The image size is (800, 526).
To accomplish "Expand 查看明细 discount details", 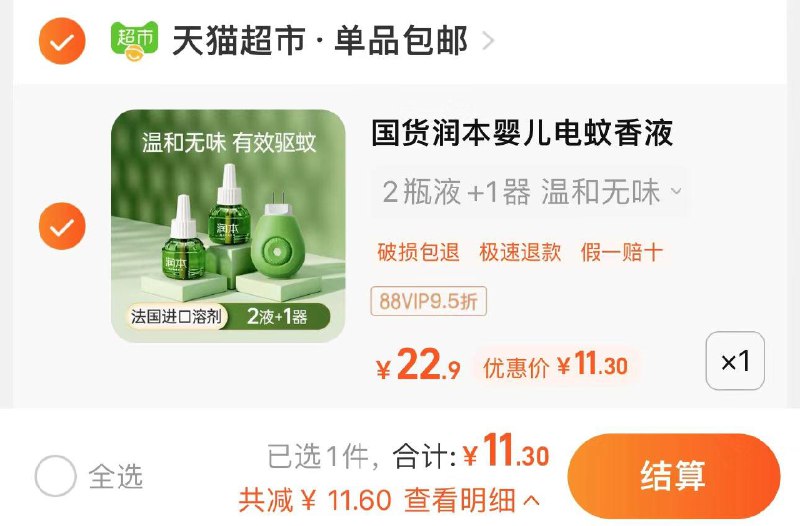I will click(472, 498).
